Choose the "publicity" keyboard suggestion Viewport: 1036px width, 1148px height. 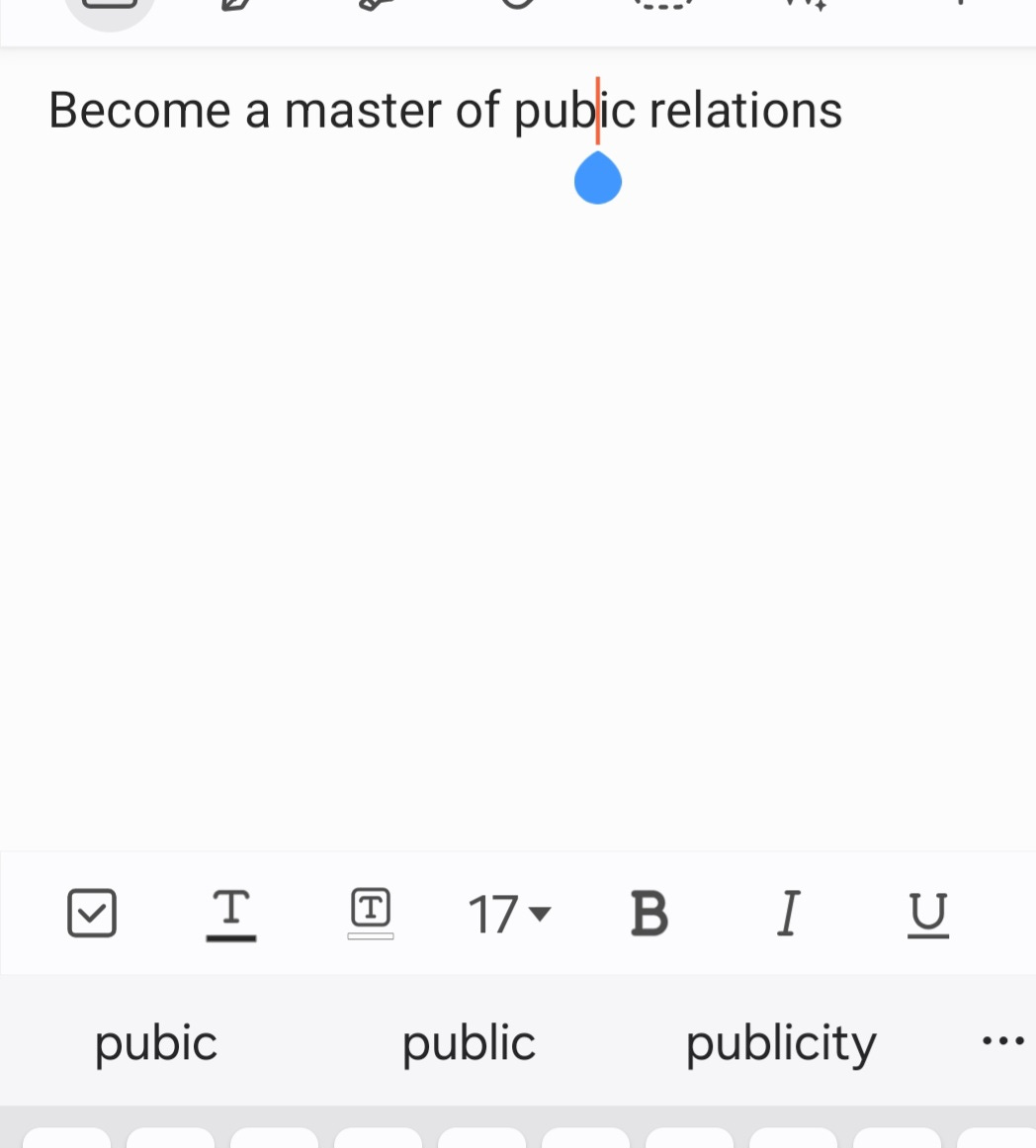(781, 1044)
